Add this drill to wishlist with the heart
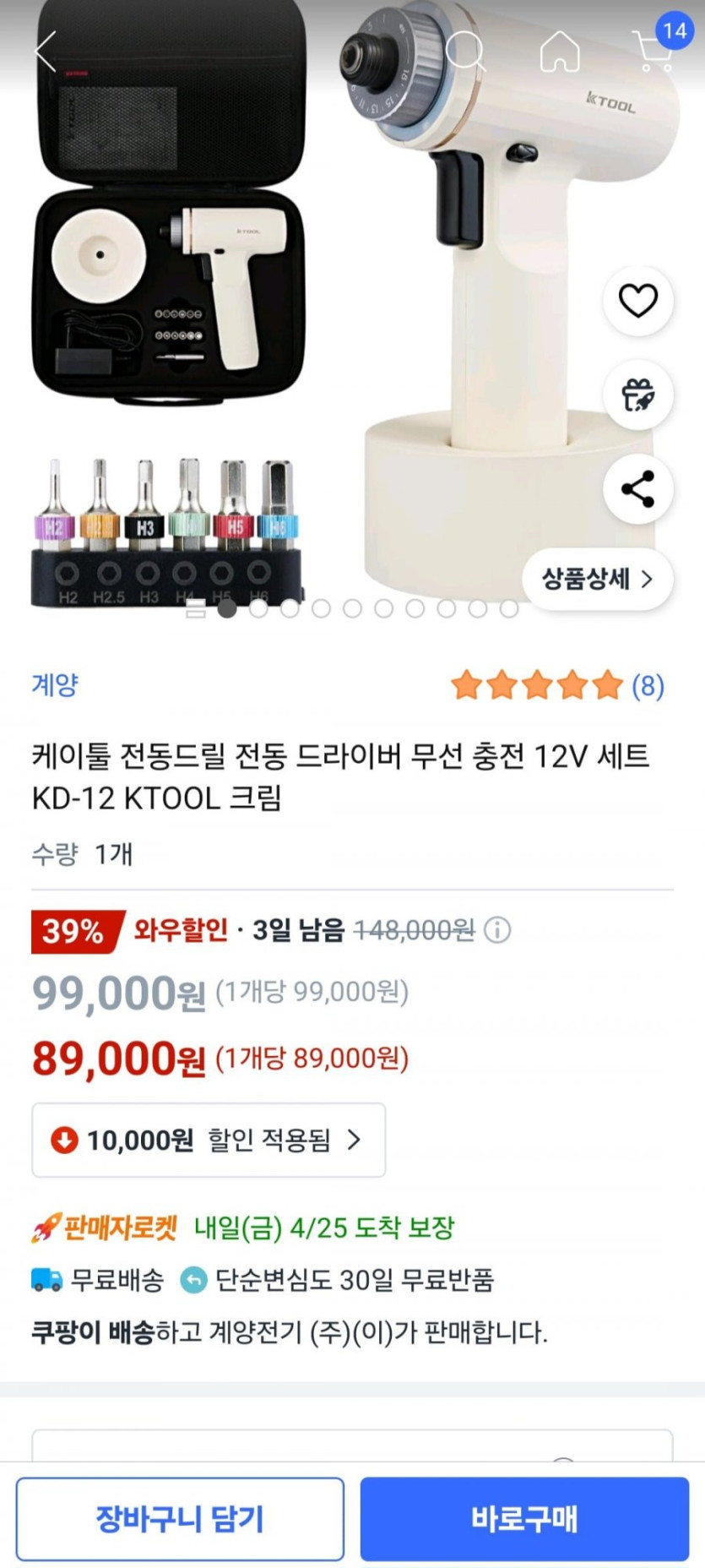This screenshot has width=705, height=1568. pos(637,301)
